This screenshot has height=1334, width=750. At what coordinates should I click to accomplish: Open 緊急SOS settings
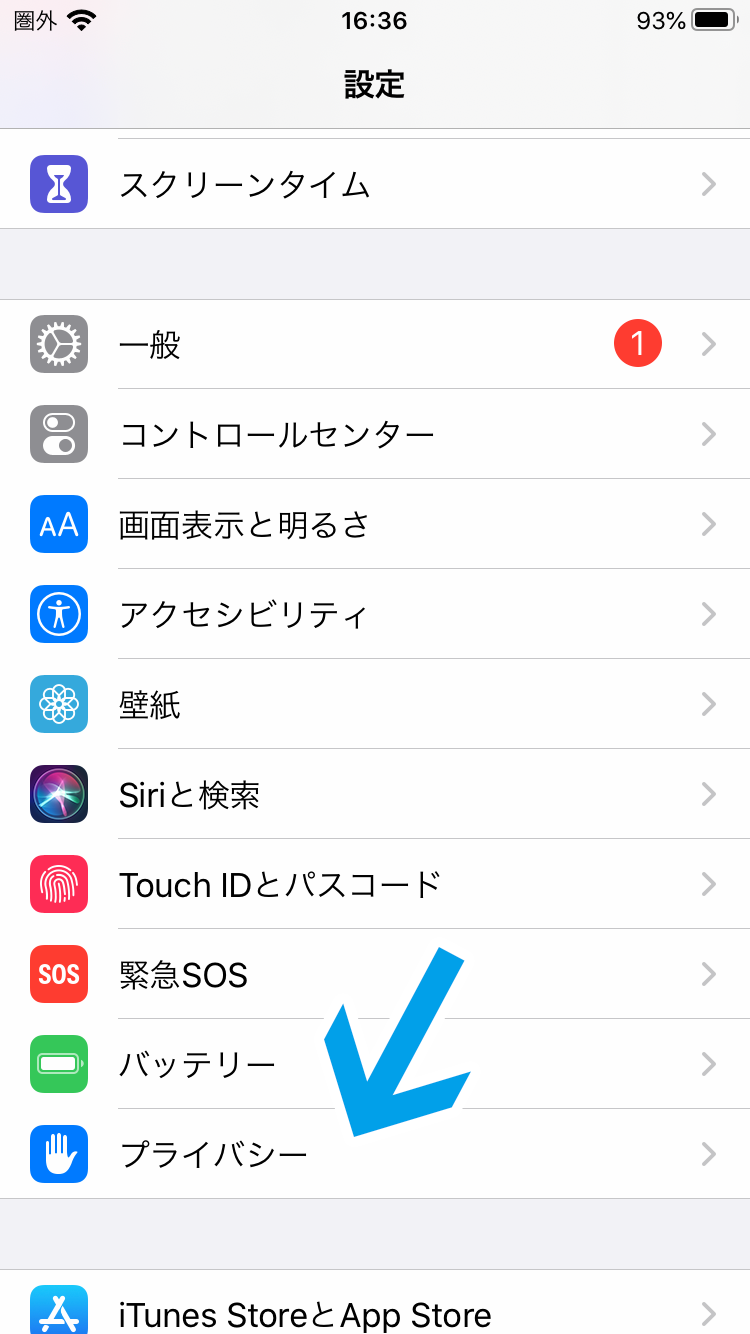183,975
